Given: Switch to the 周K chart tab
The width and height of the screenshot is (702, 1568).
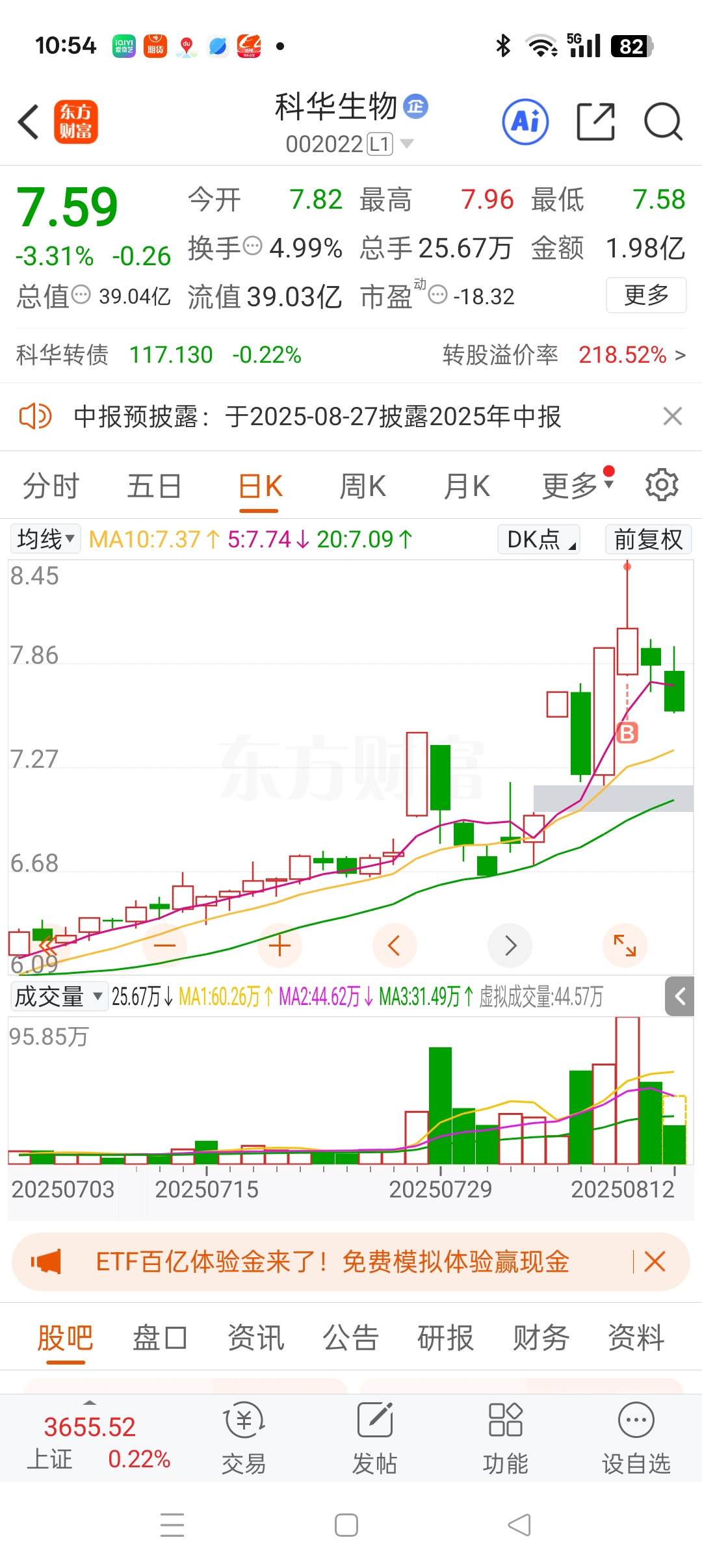Looking at the screenshot, I should point(363,486).
